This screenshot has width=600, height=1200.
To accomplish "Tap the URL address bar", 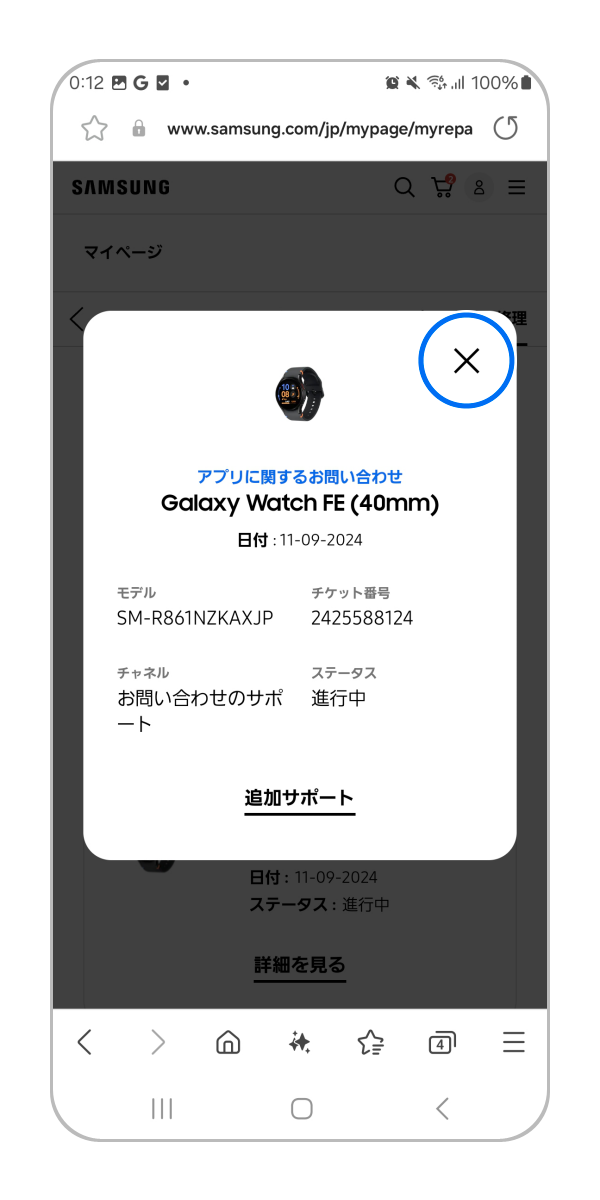I will coord(318,129).
